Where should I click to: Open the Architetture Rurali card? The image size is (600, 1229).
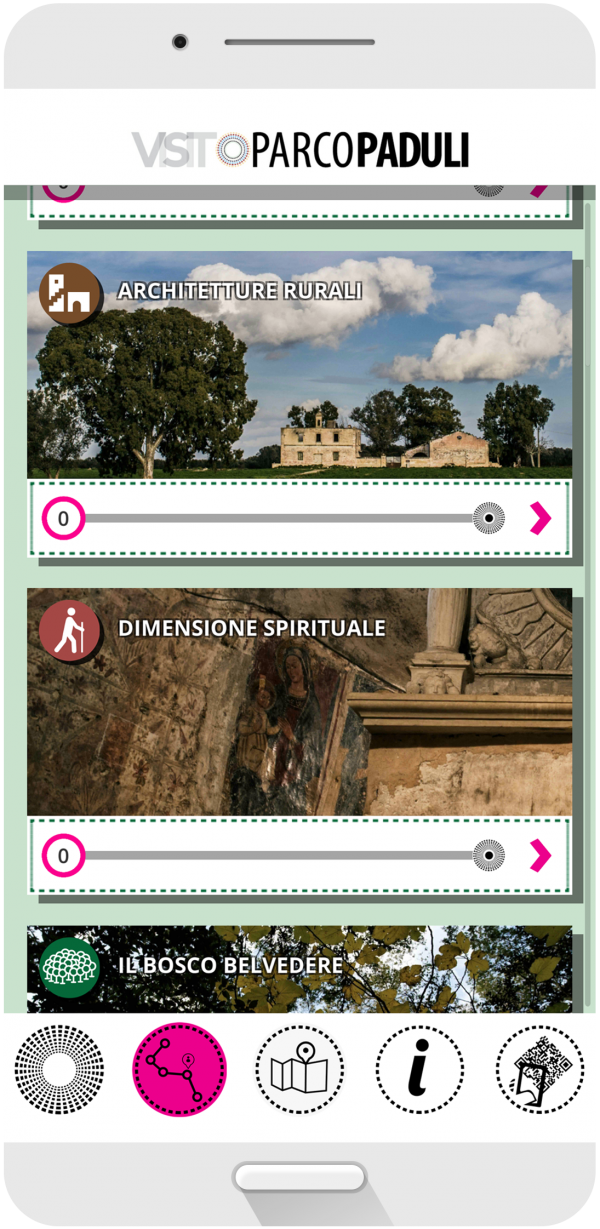299,365
